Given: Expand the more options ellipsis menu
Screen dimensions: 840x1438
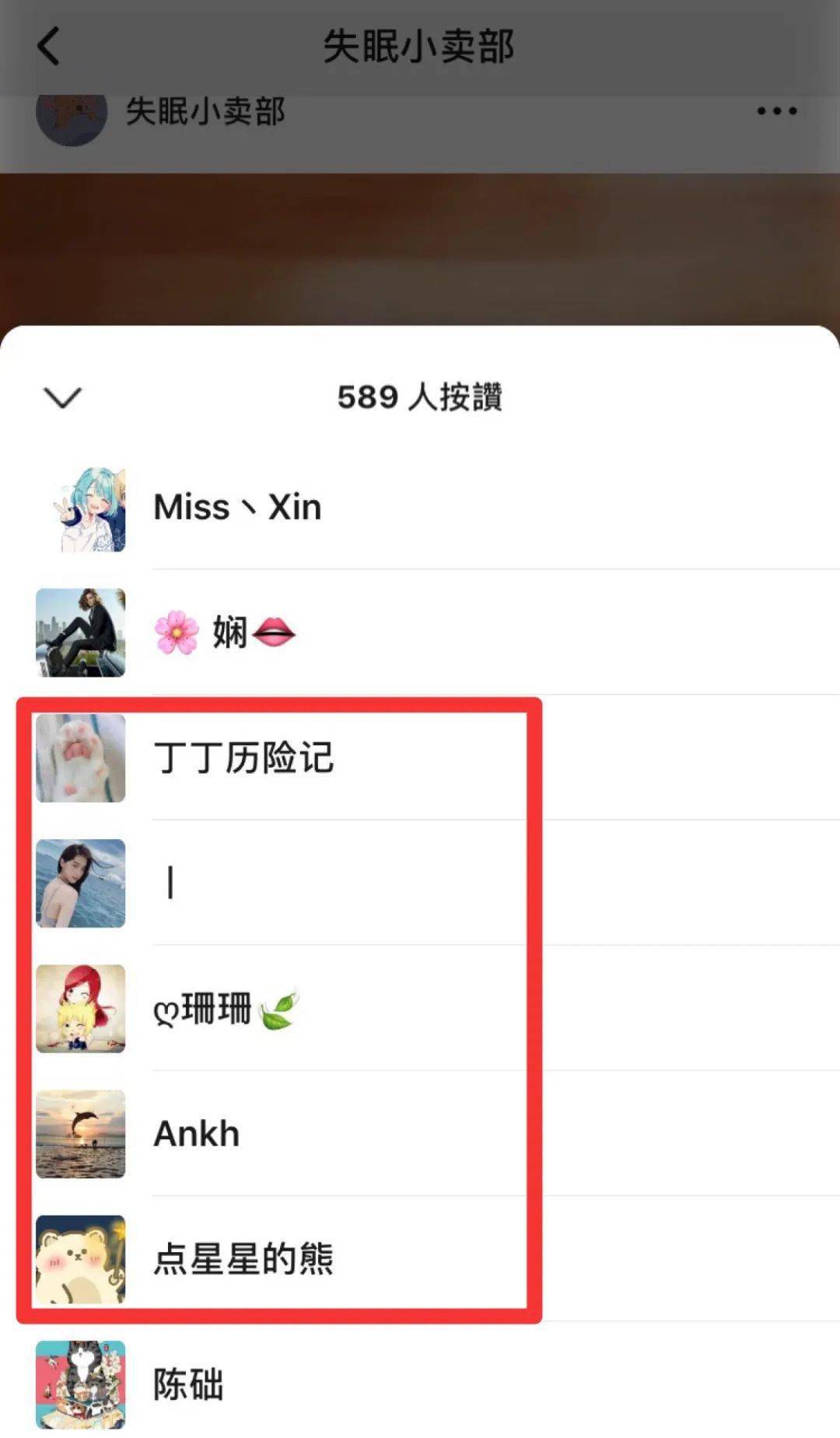Looking at the screenshot, I should tap(775, 111).
